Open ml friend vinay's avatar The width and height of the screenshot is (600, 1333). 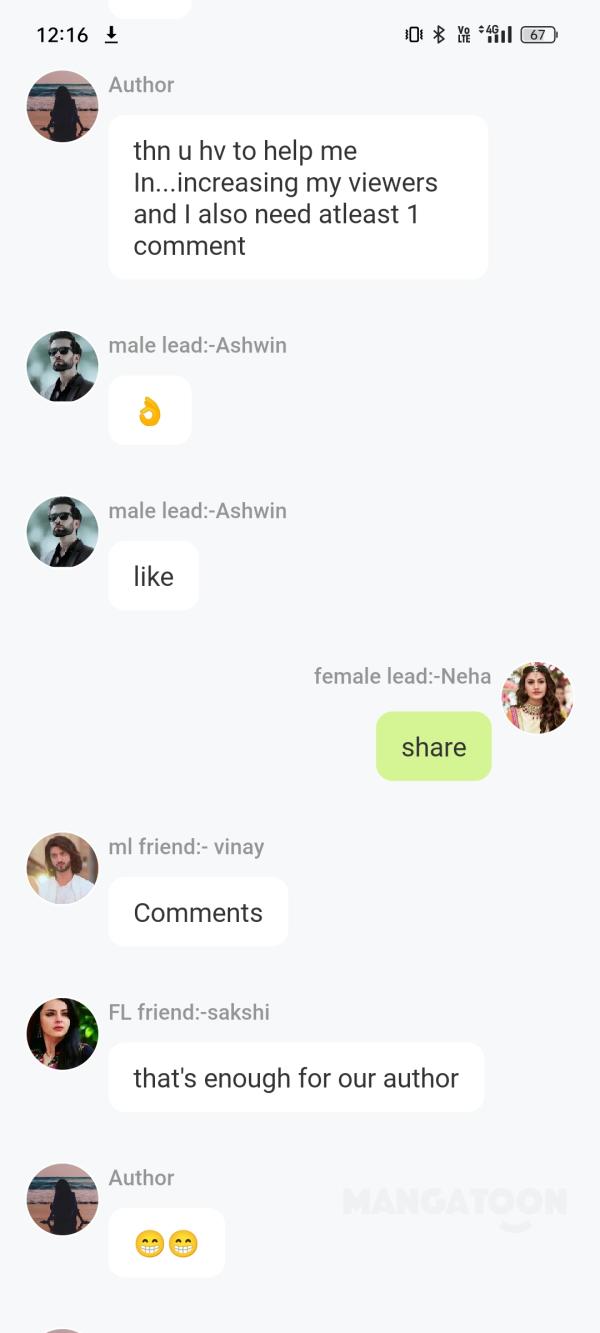(62, 868)
